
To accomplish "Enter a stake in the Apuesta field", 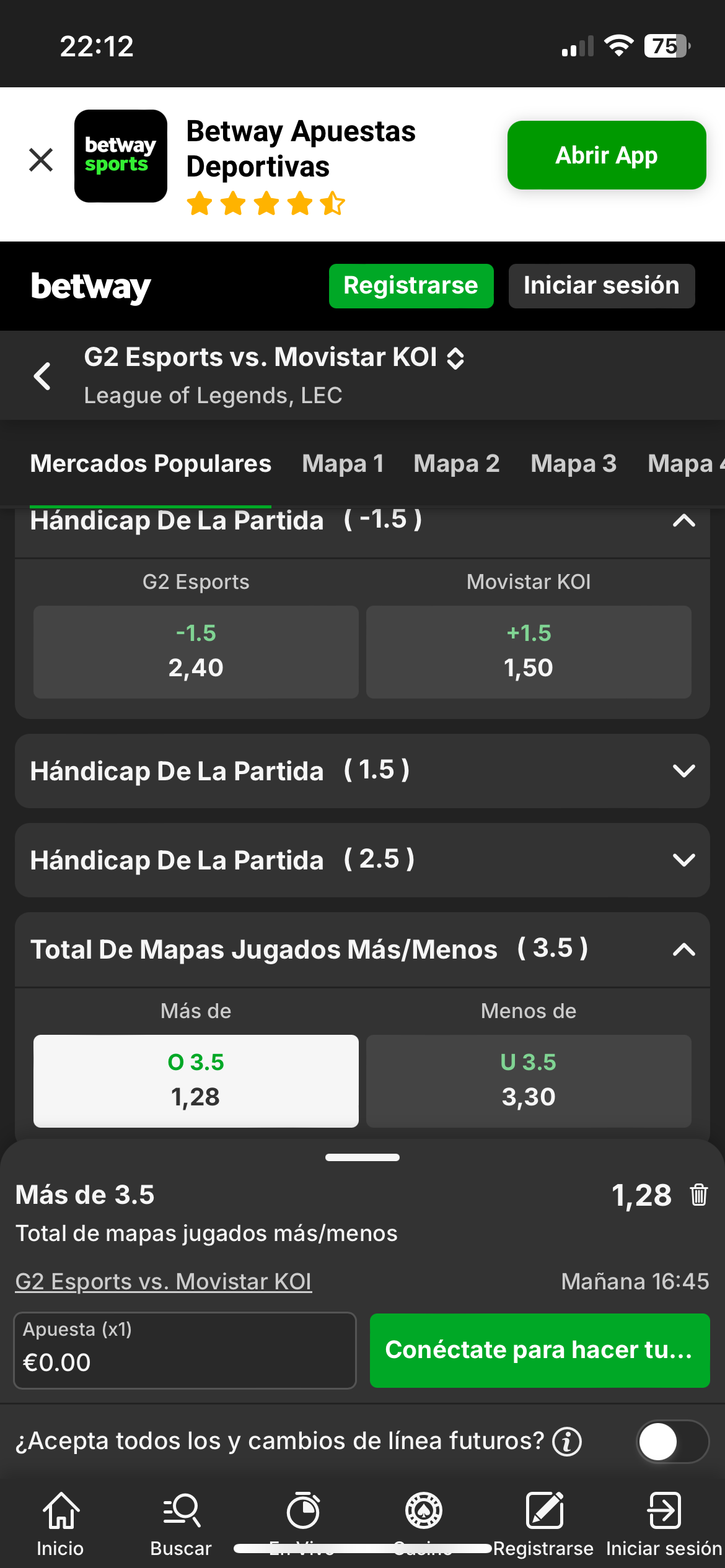I will (185, 1351).
